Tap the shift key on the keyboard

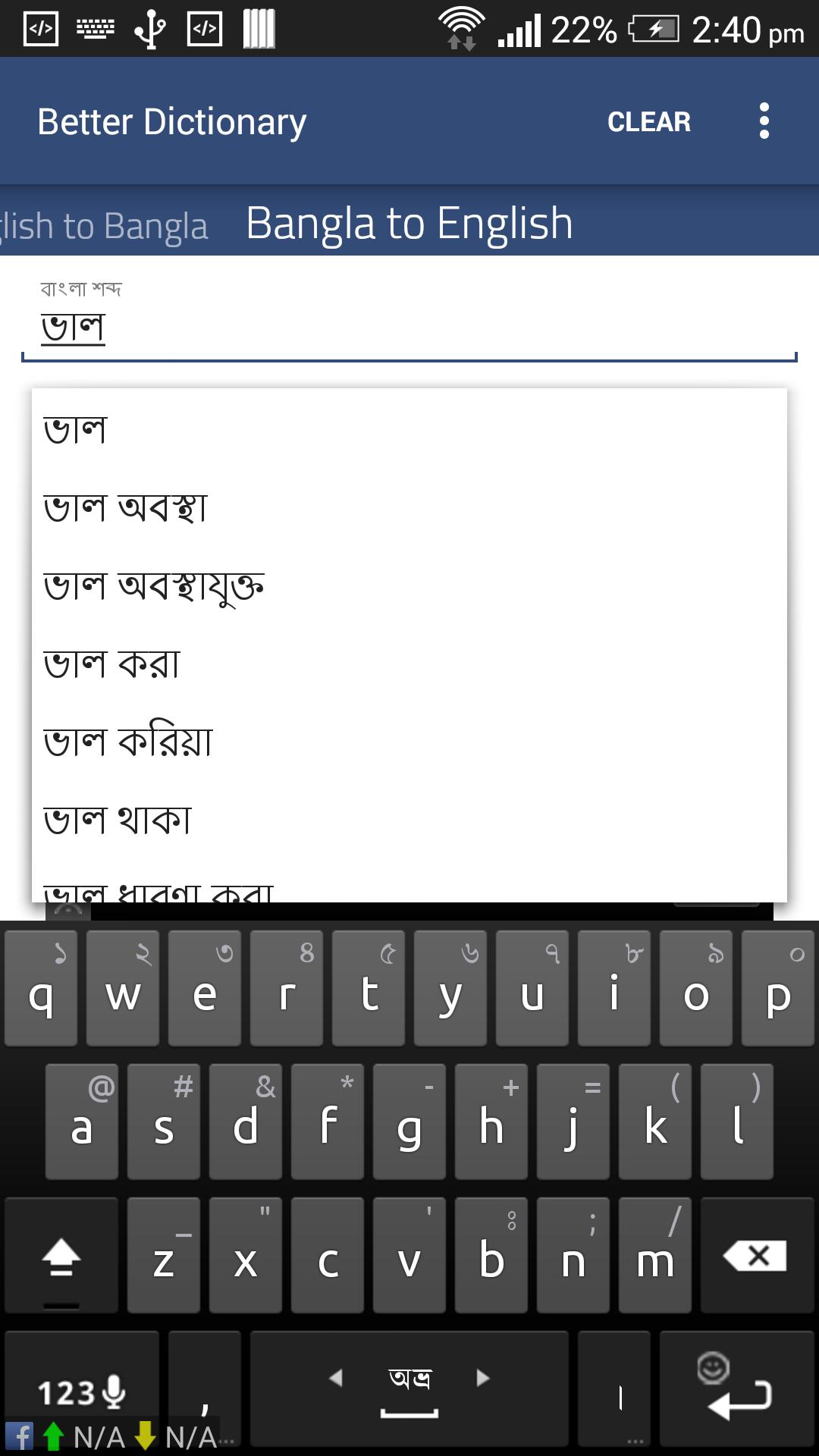point(61,1256)
